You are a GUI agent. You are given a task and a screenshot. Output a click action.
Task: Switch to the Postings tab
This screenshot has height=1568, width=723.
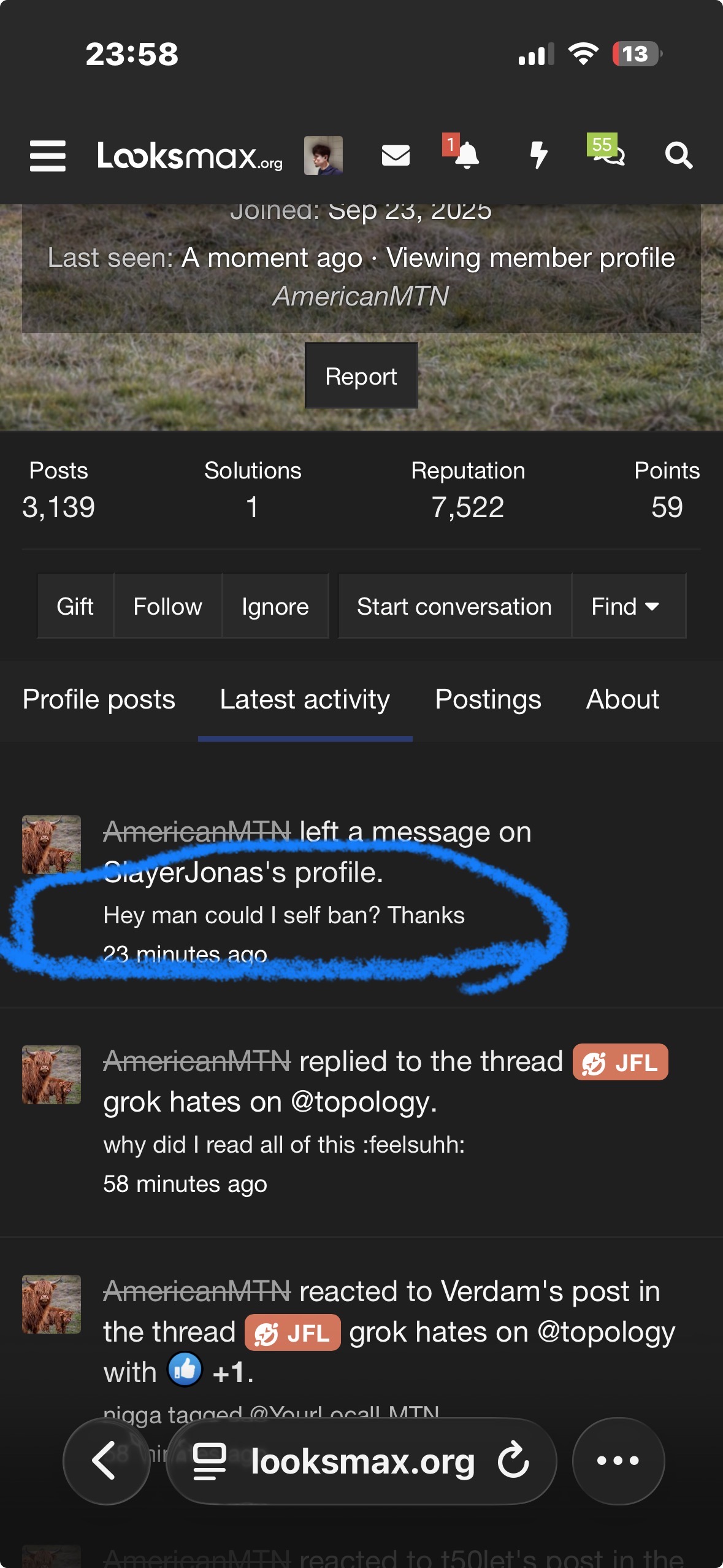pos(488,699)
